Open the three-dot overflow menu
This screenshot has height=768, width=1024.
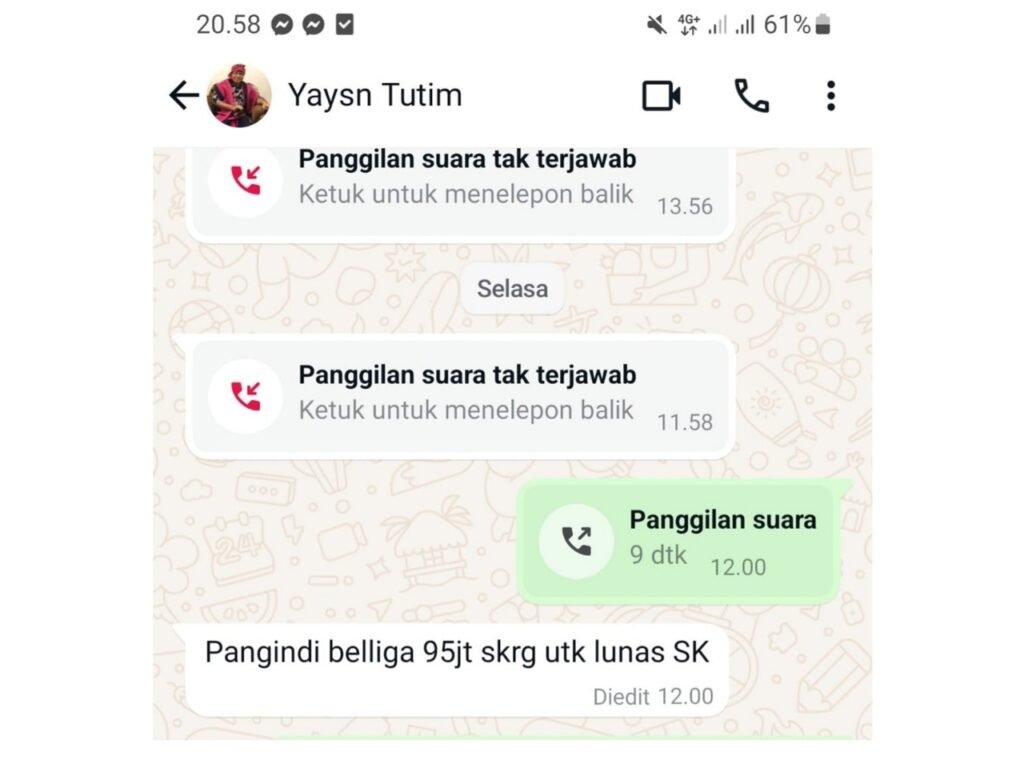point(830,96)
